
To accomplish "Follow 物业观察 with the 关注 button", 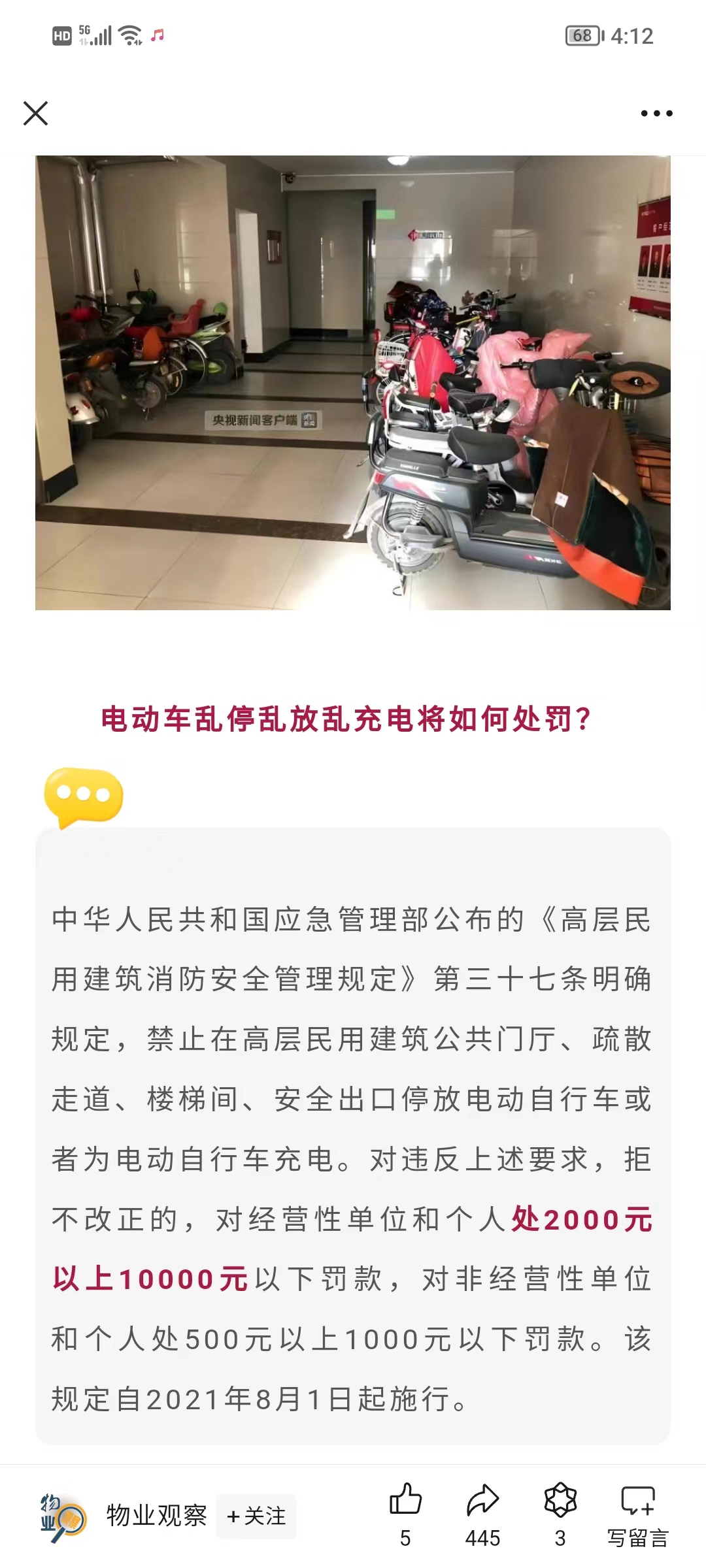I will [256, 1516].
